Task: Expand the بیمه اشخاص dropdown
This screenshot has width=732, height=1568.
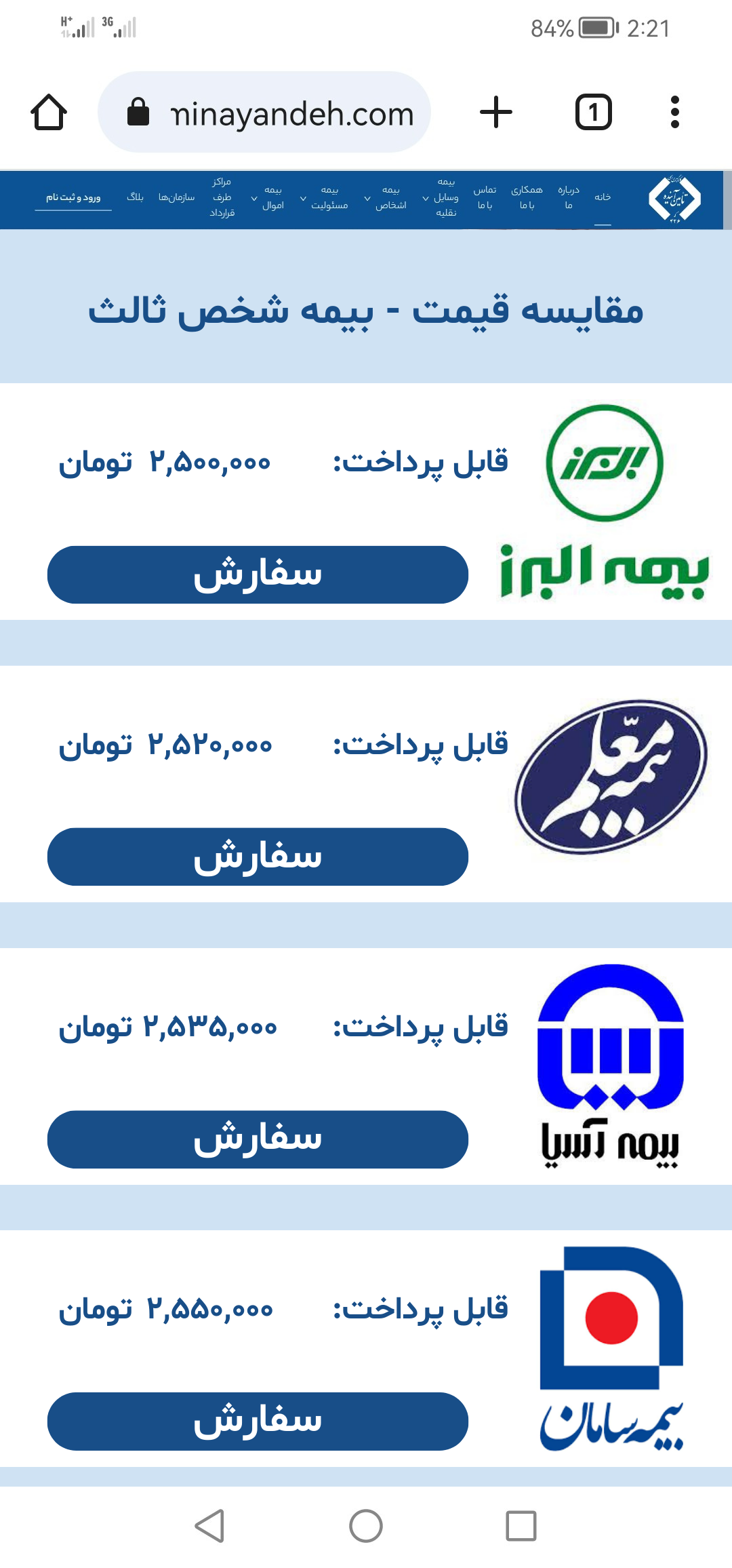Action: [x=386, y=197]
